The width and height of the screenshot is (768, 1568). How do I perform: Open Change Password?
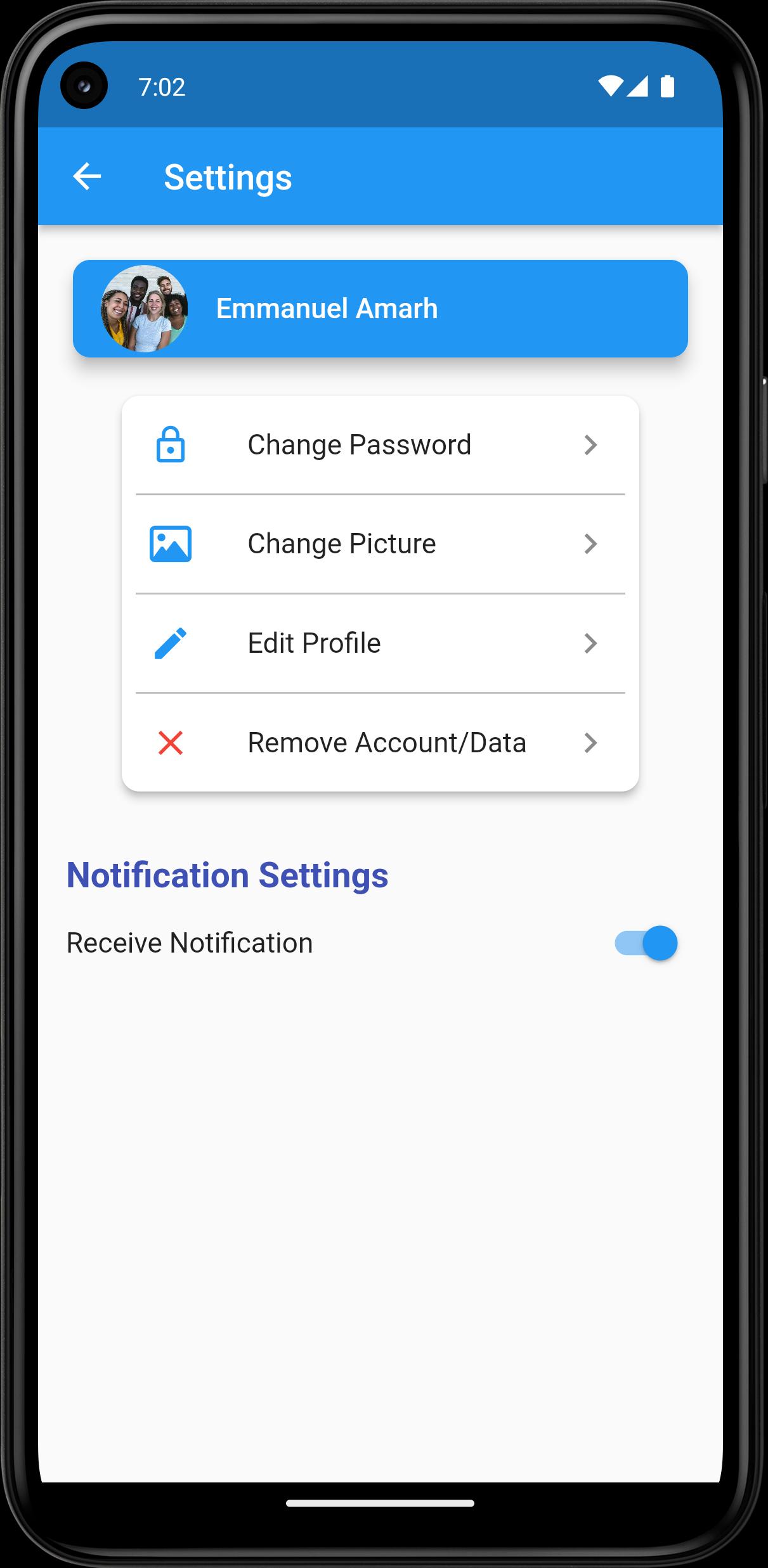(x=381, y=445)
